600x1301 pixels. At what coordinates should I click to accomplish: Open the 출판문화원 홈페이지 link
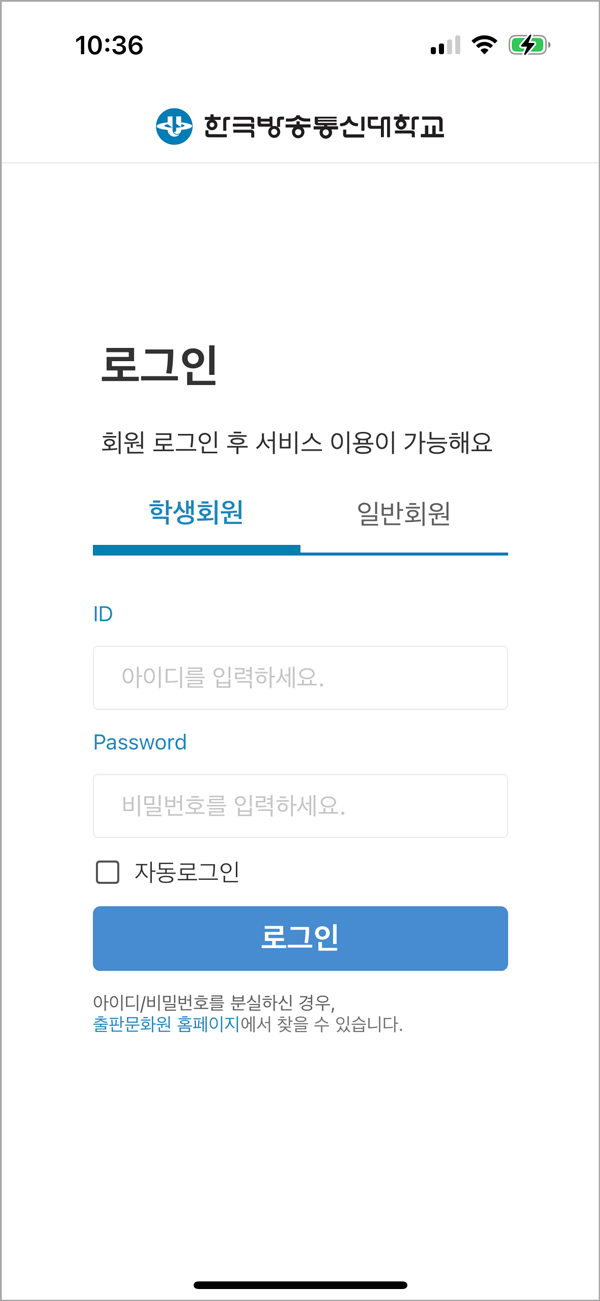pyautogui.click(x=166, y=1025)
